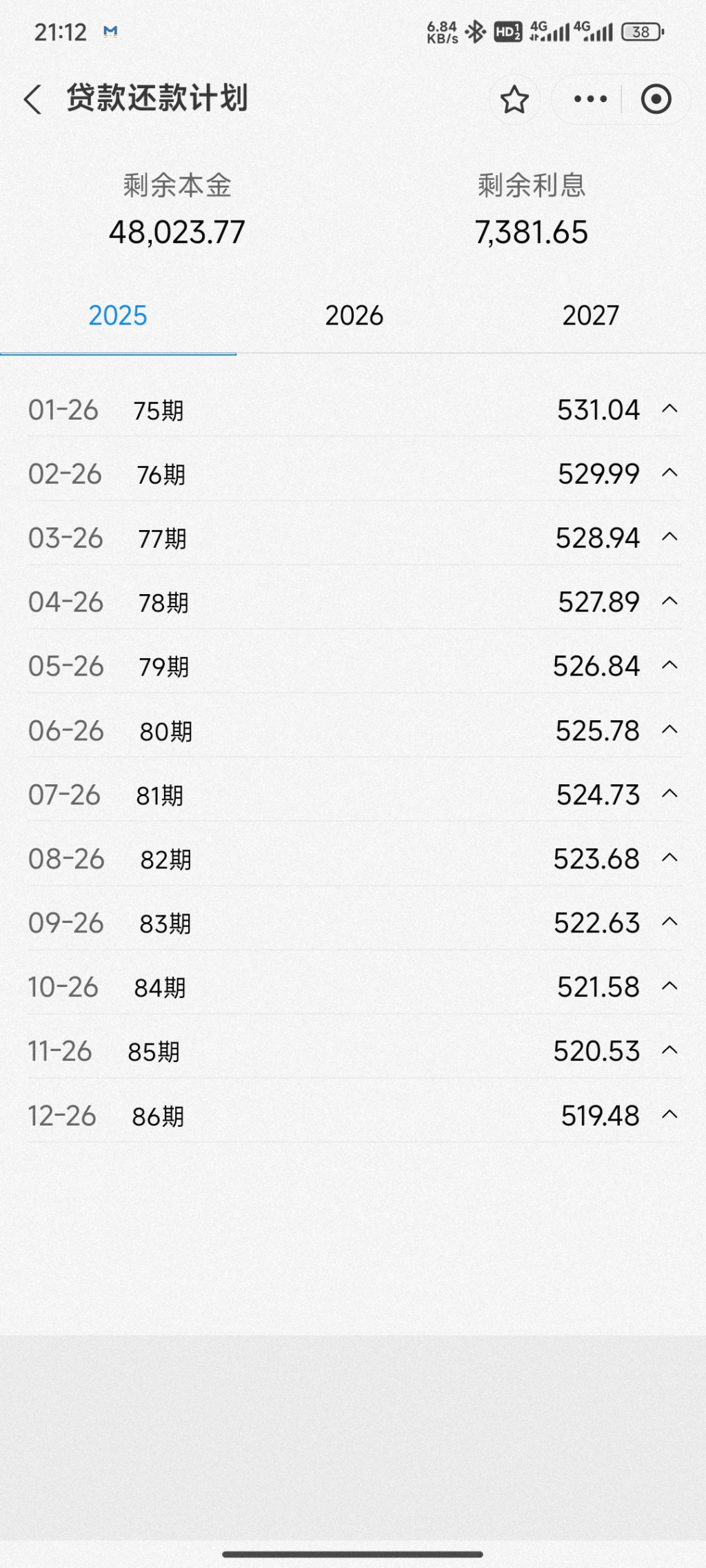706x1568 pixels.
Task: Expand the 11-26 85期 row
Action: coord(669,1051)
